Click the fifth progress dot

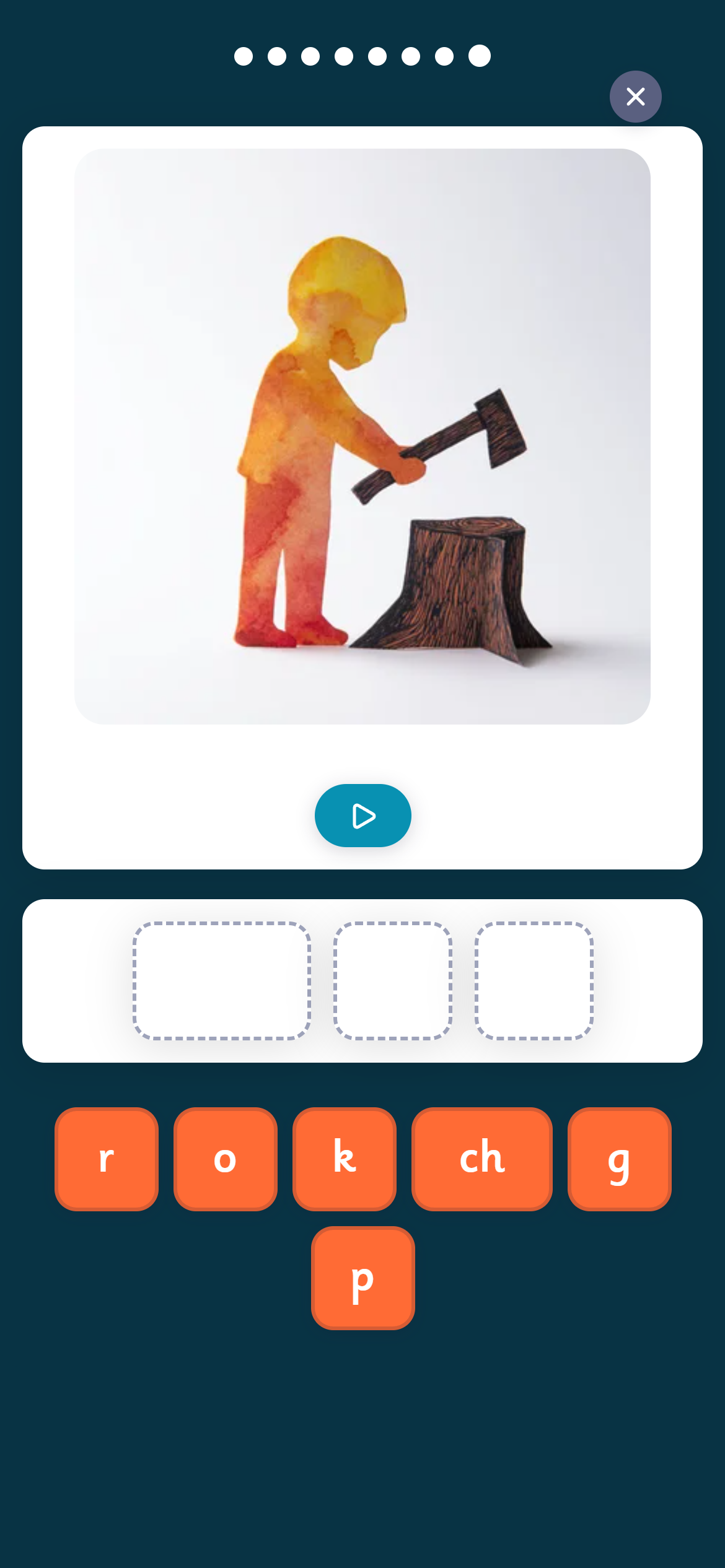377,54
